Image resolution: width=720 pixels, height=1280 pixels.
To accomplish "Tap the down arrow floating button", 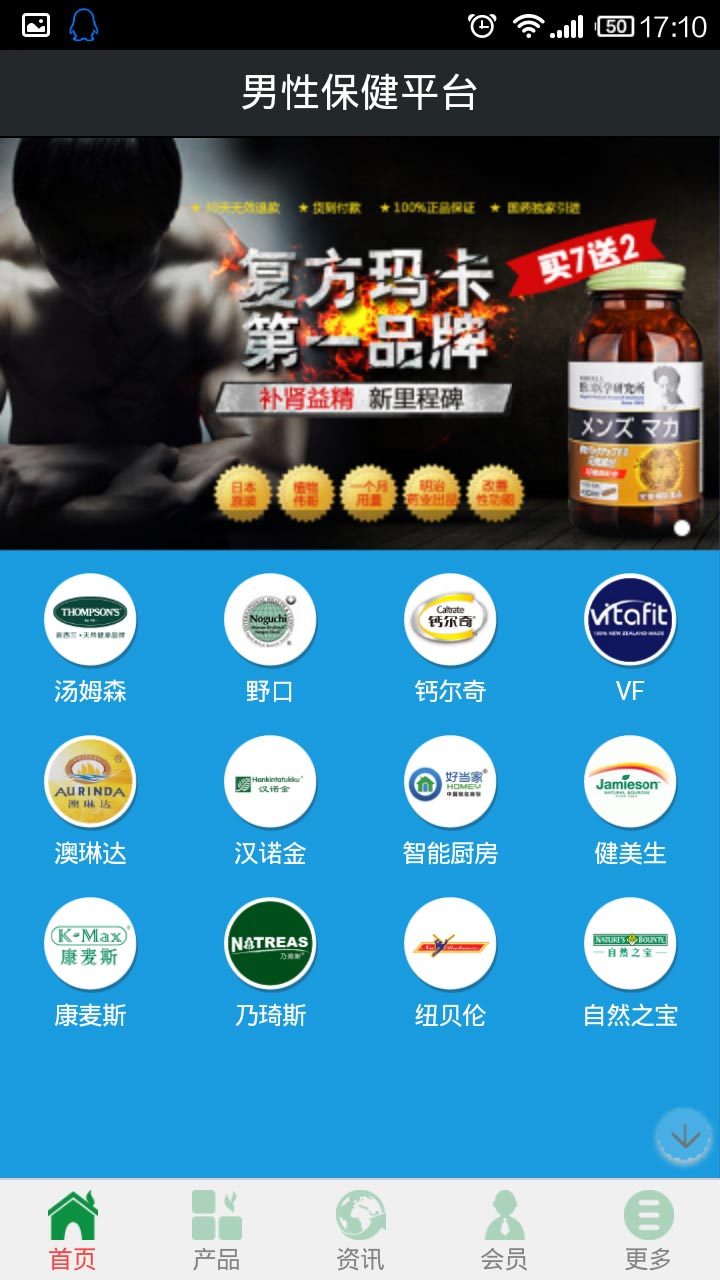I will (684, 1136).
